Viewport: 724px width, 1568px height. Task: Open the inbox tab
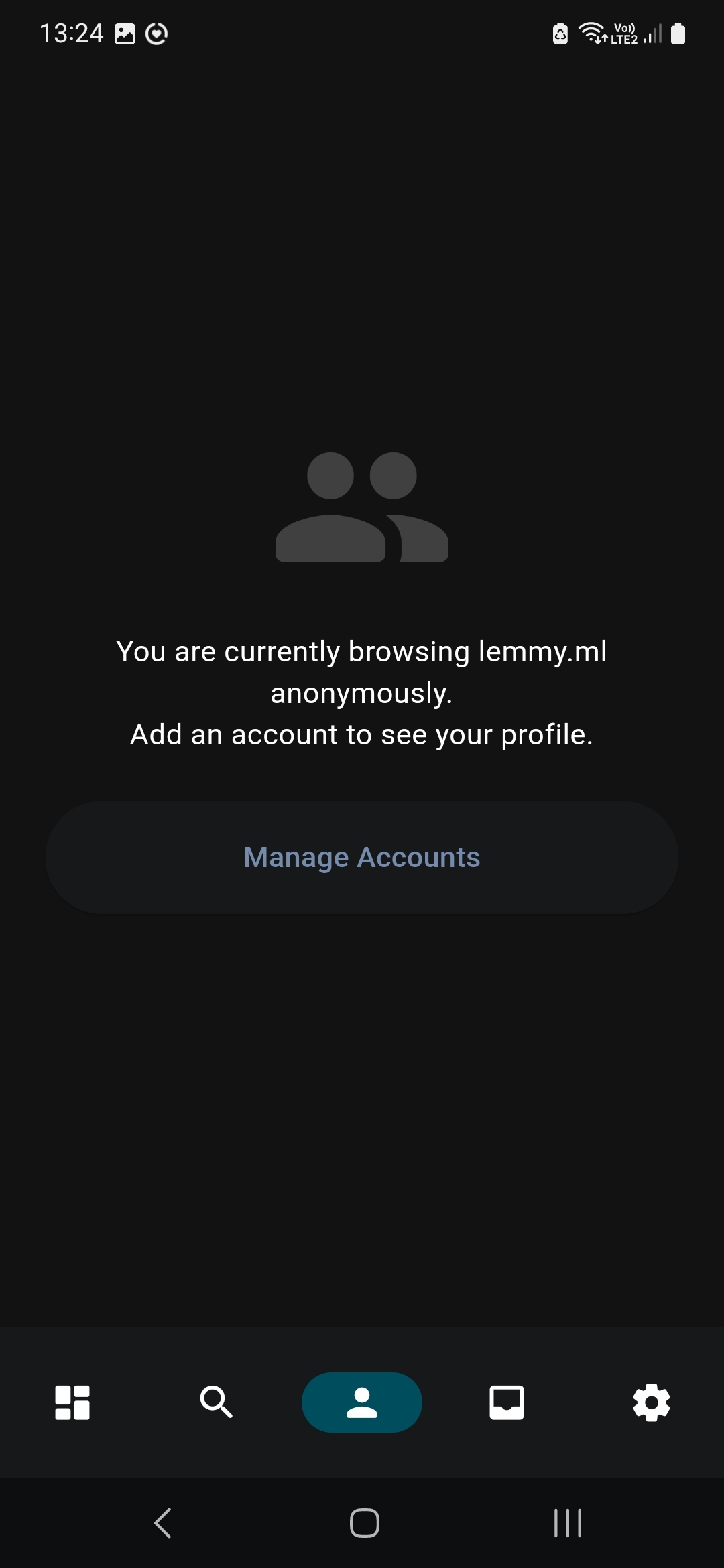tap(507, 1402)
